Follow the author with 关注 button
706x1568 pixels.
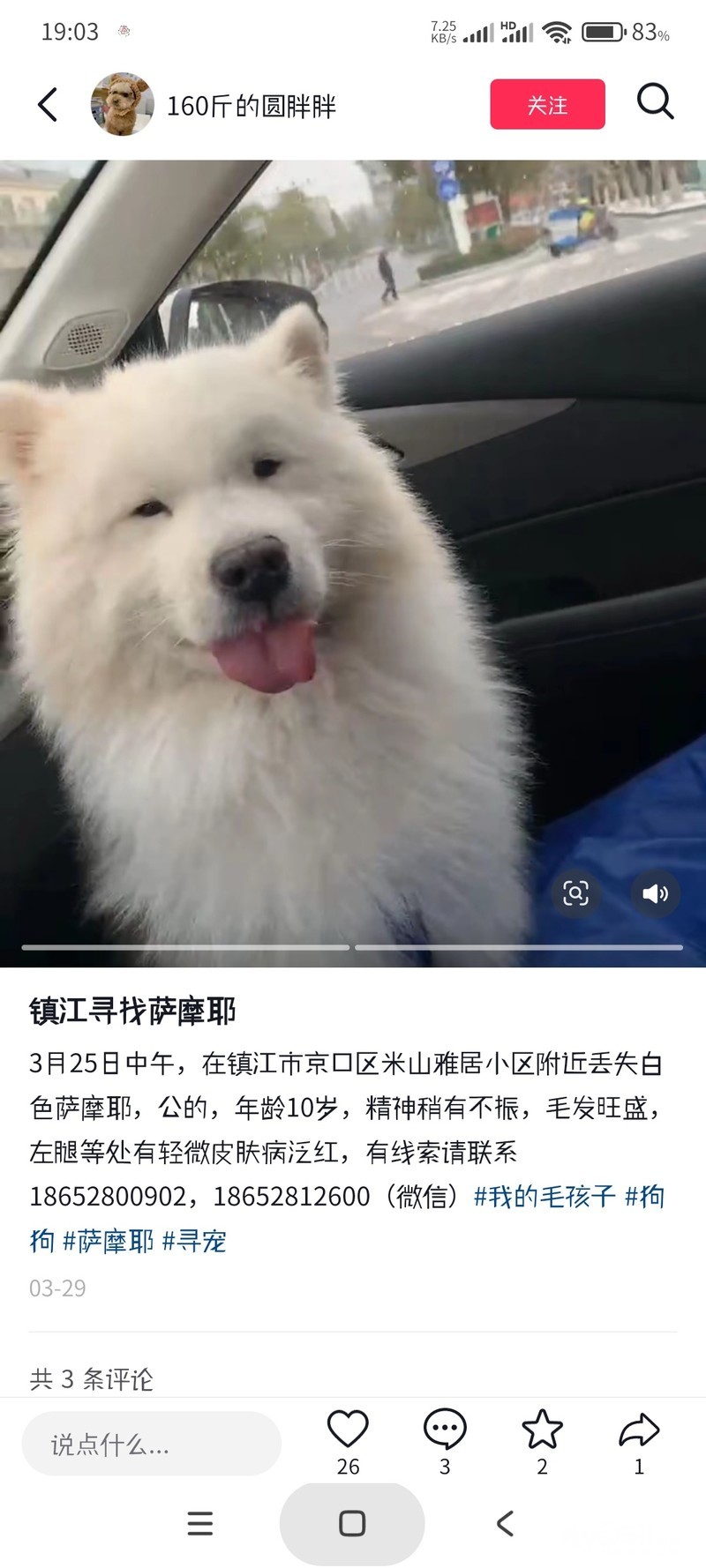pyautogui.click(x=547, y=105)
